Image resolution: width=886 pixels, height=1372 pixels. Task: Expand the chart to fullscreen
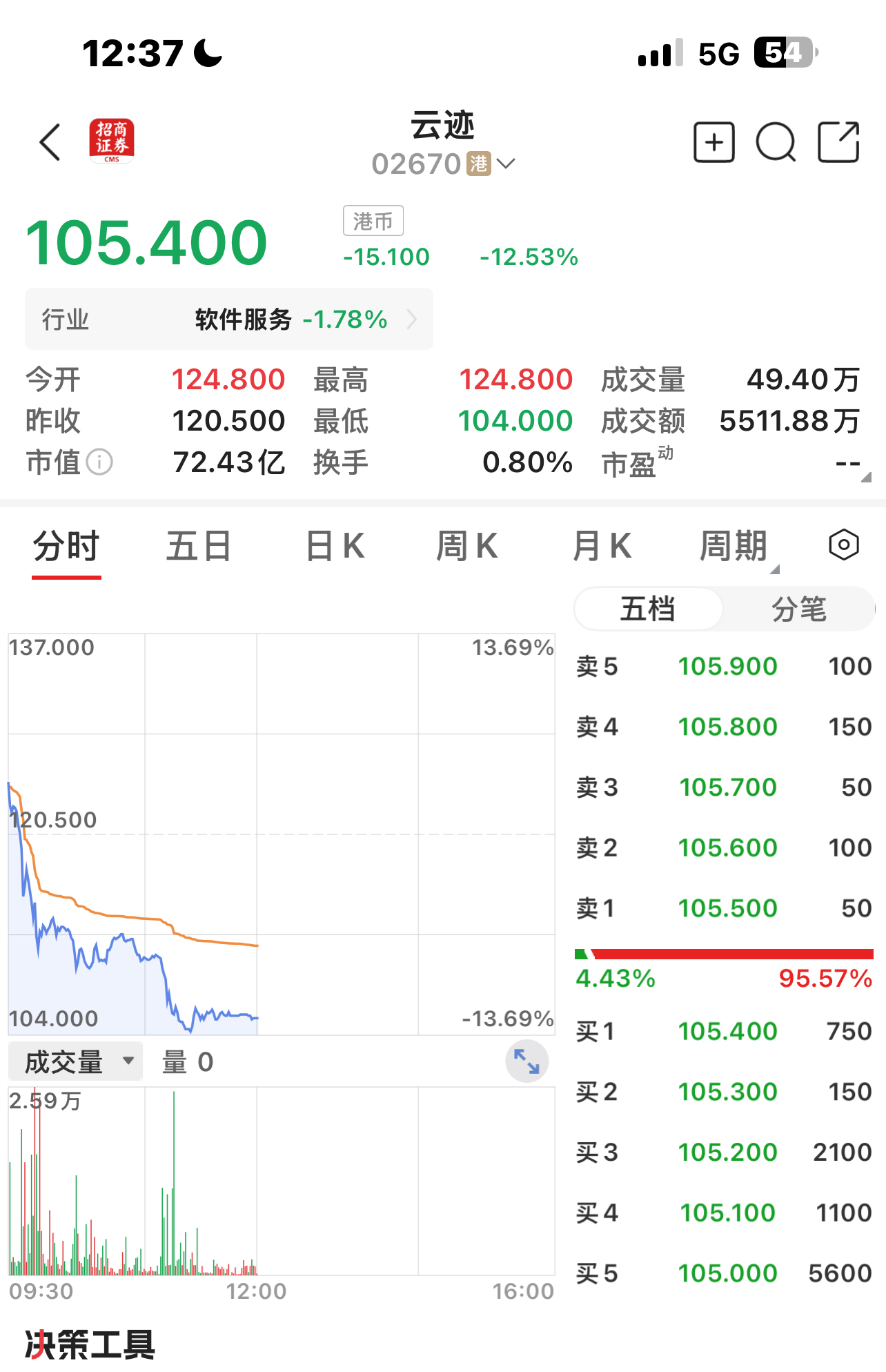(x=526, y=1061)
